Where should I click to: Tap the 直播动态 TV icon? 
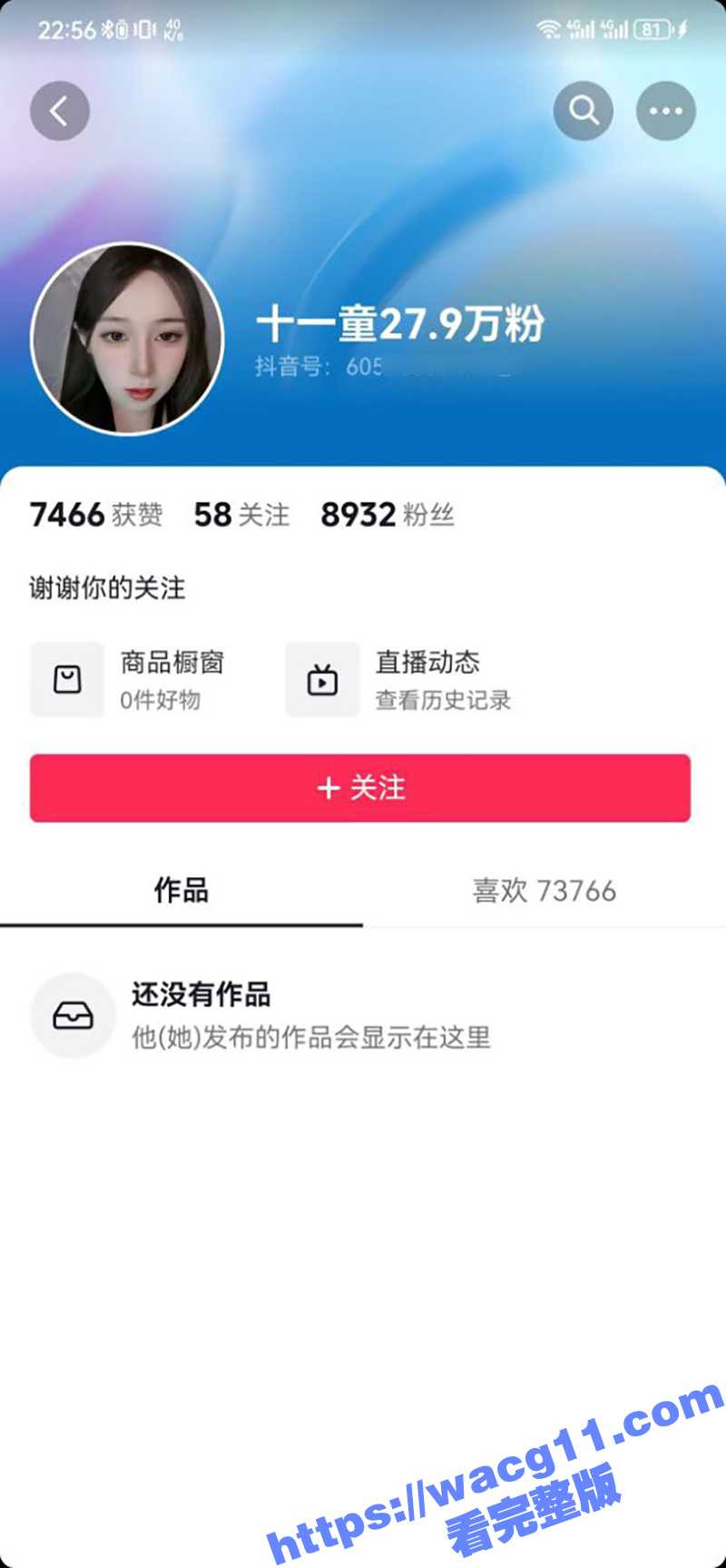pyautogui.click(x=322, y=678)
